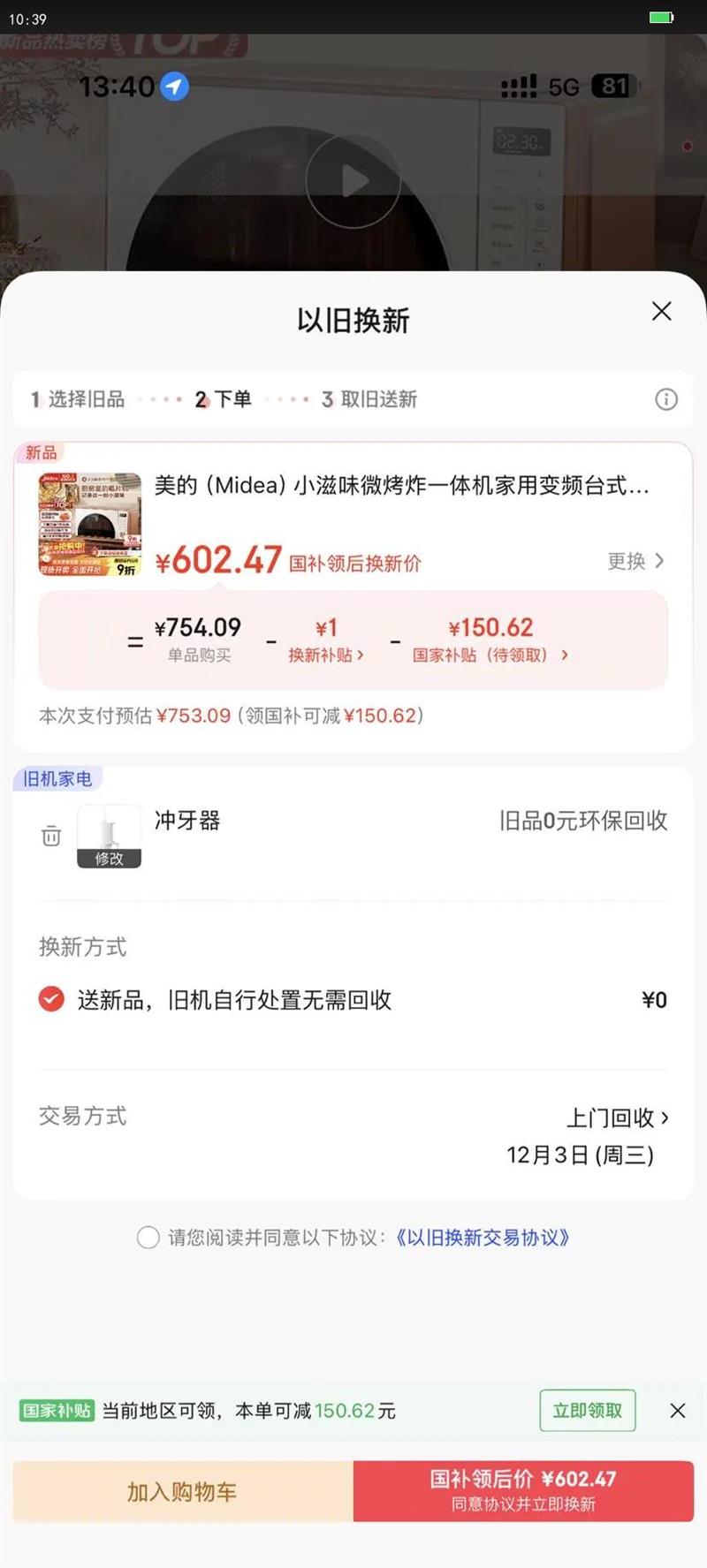The height and width of the screenshot is (1568, 707).
Task: Open the trade-in steps info icon
Action: [666, 399]
